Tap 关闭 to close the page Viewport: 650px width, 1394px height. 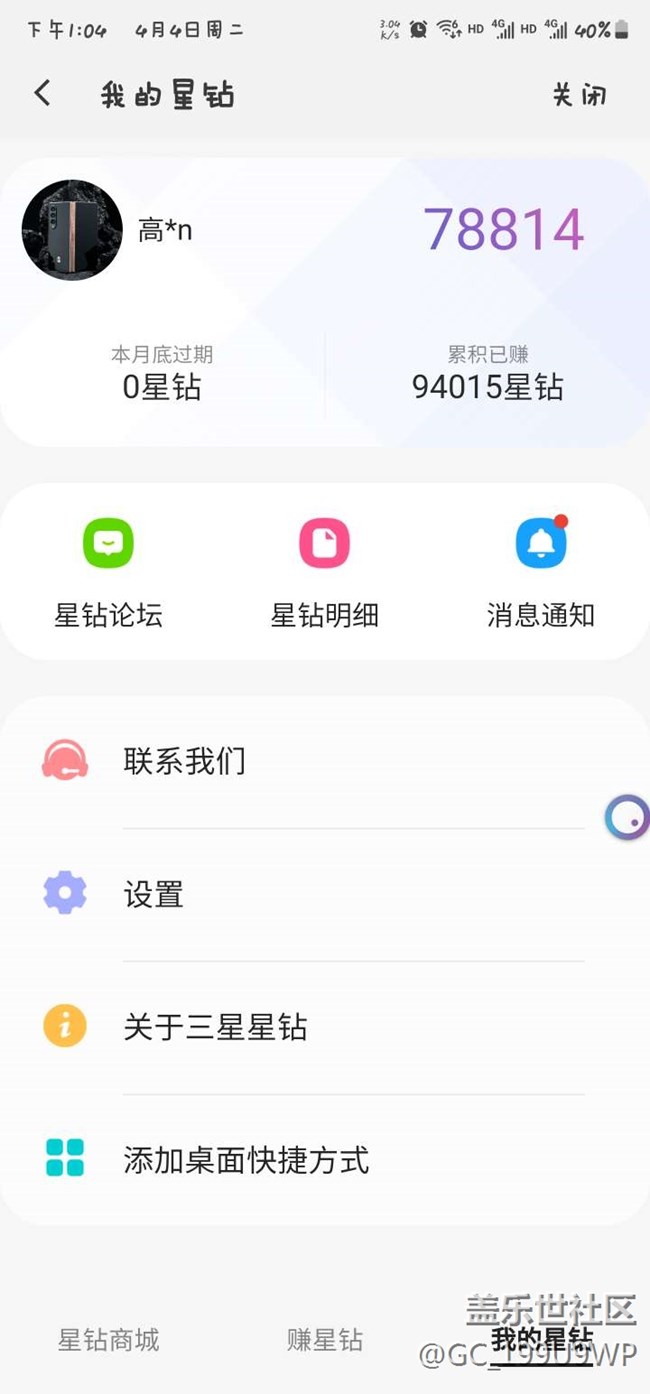[579, 95]
